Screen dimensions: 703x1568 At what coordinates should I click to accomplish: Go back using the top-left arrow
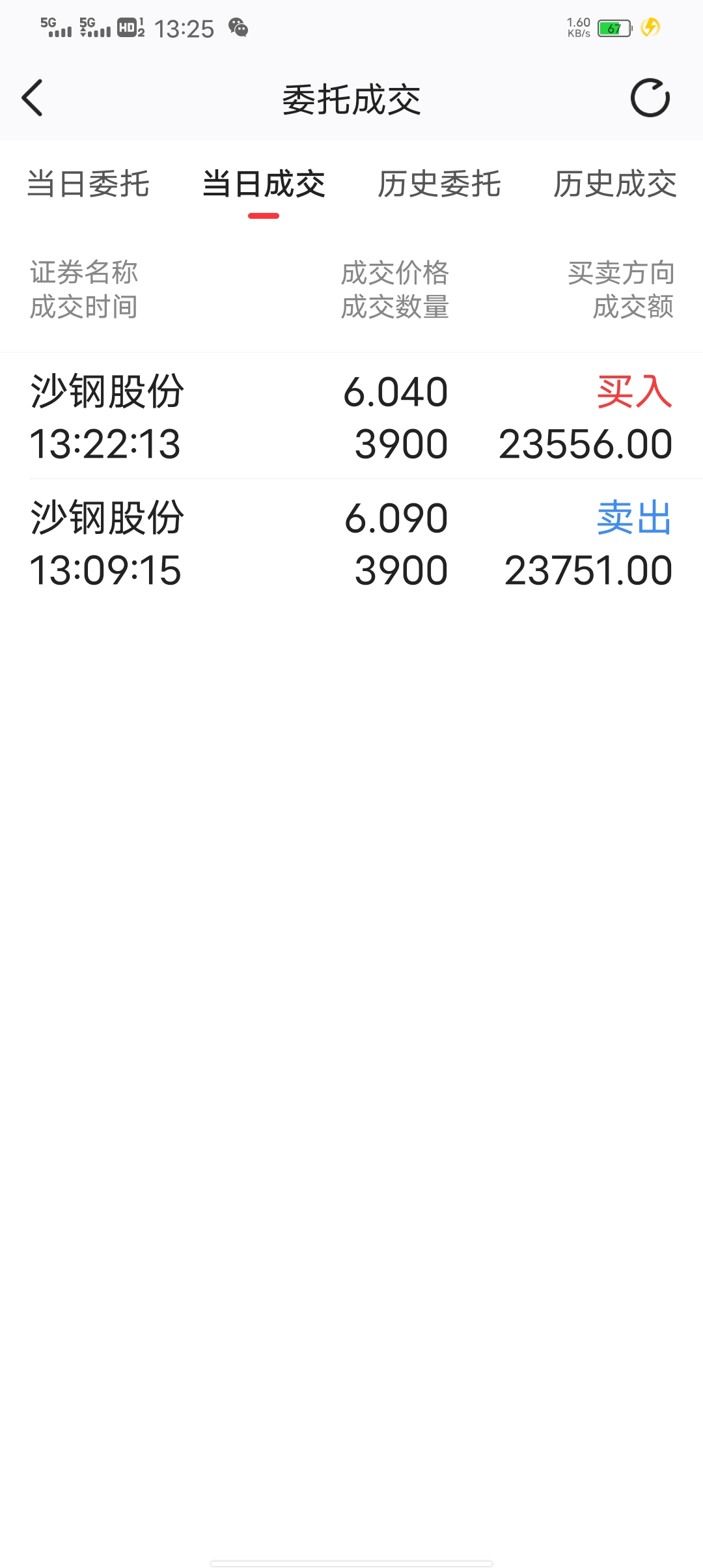pos(33,98)
